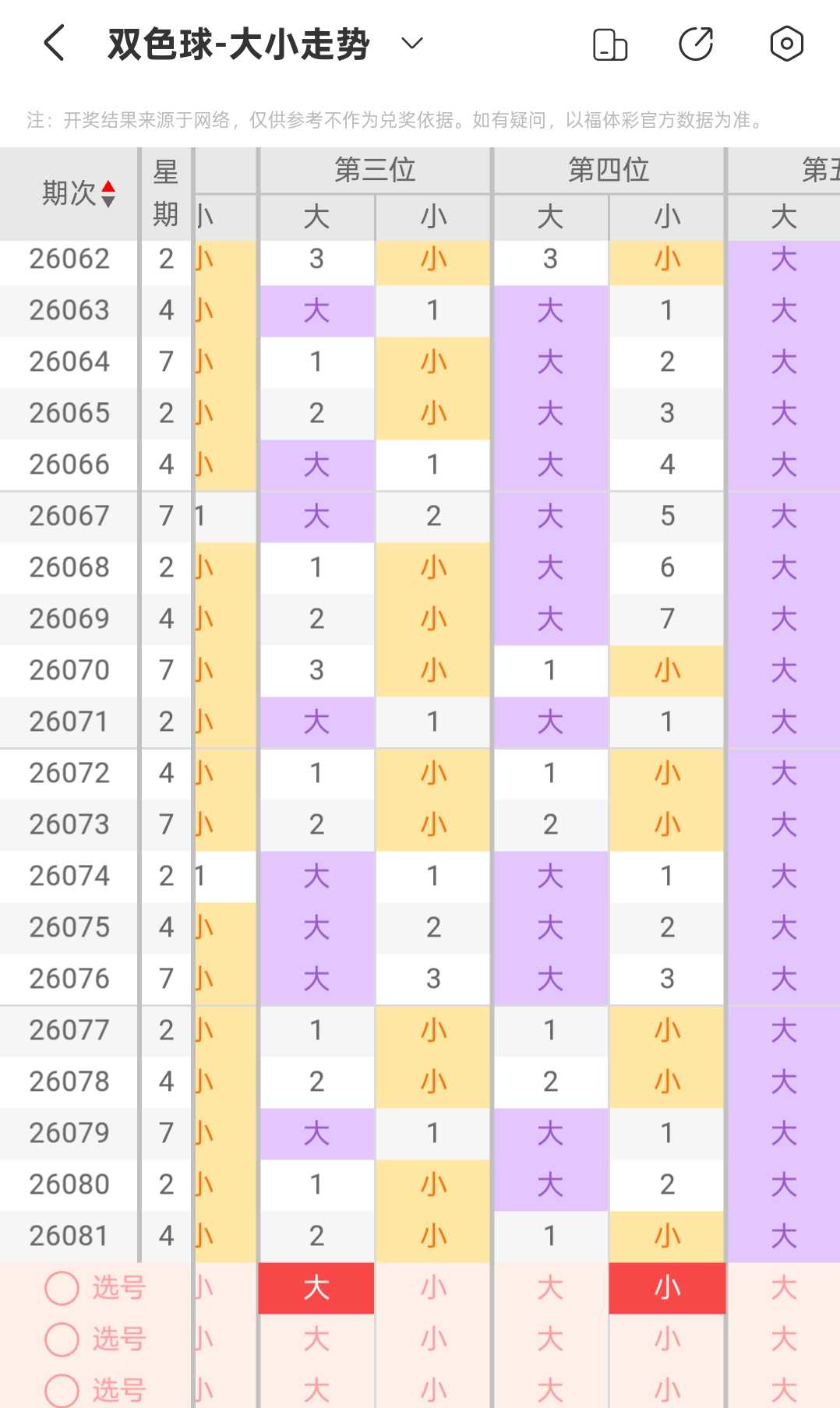Open the chart settings hexagon icon
The image size is (840, 1408).
coord(786,44)
